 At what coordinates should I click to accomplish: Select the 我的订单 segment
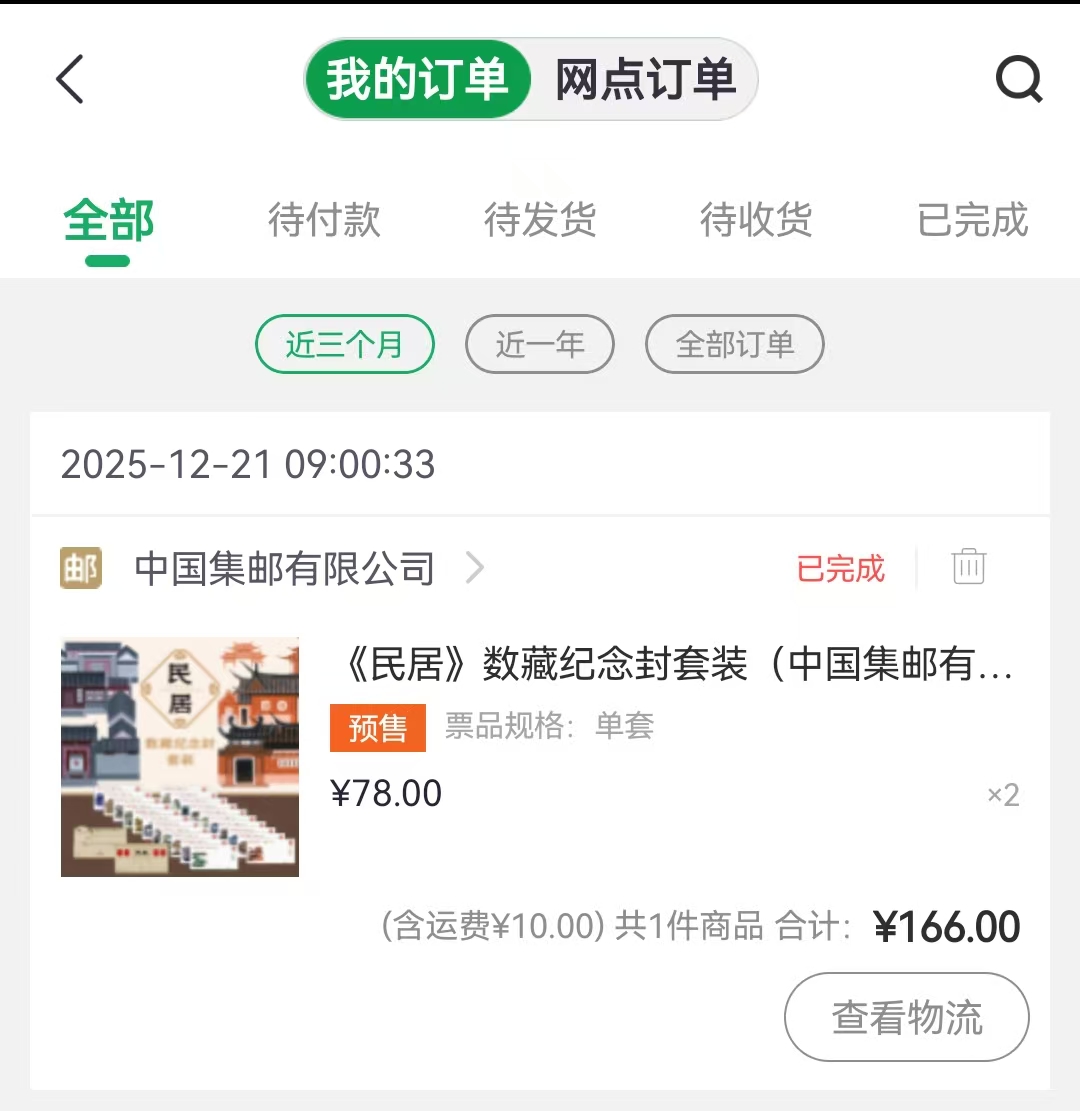(418, 79)
